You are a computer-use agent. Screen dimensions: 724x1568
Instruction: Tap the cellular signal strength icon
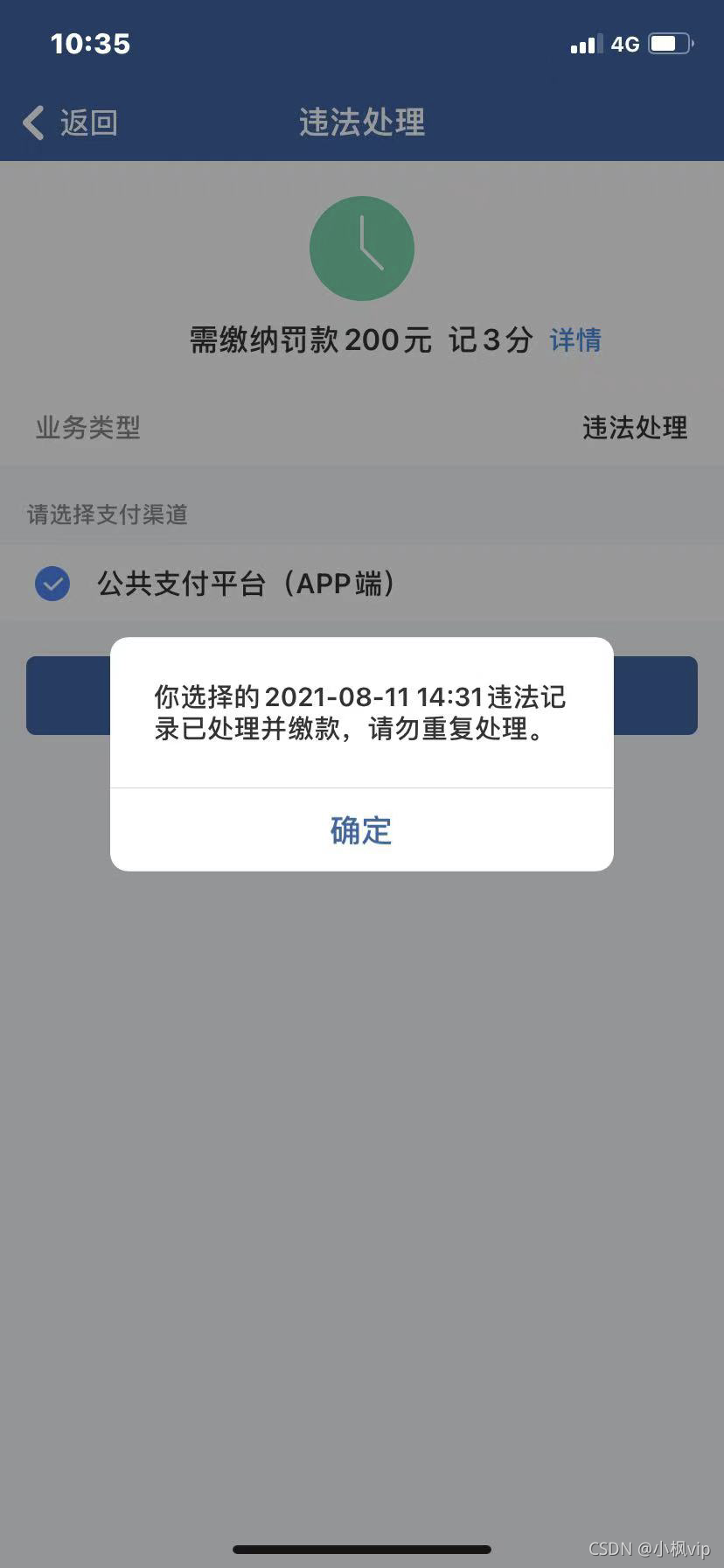tap(584, 44)
